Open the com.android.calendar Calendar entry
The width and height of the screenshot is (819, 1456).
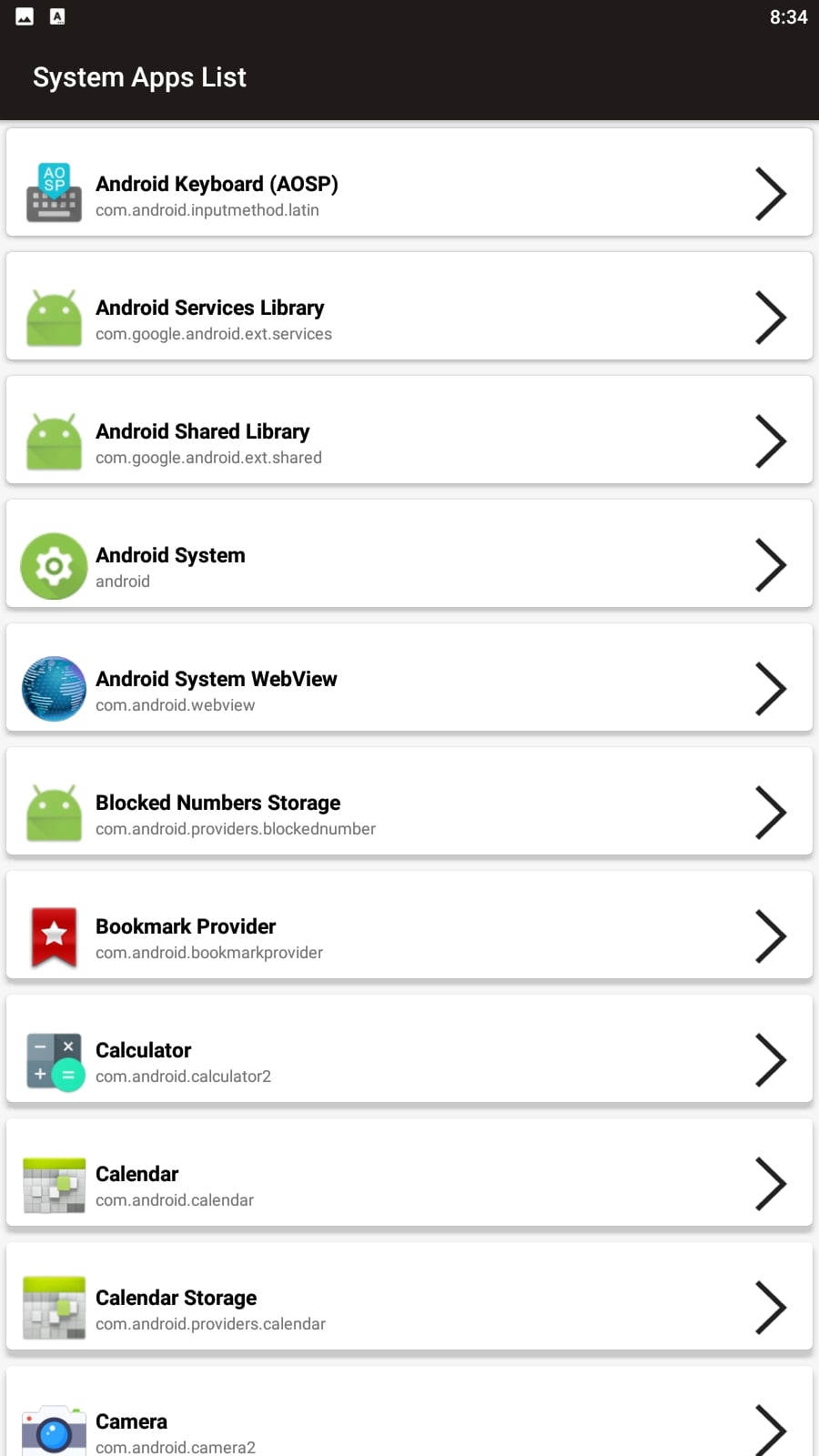click(x=409, y=1172)
